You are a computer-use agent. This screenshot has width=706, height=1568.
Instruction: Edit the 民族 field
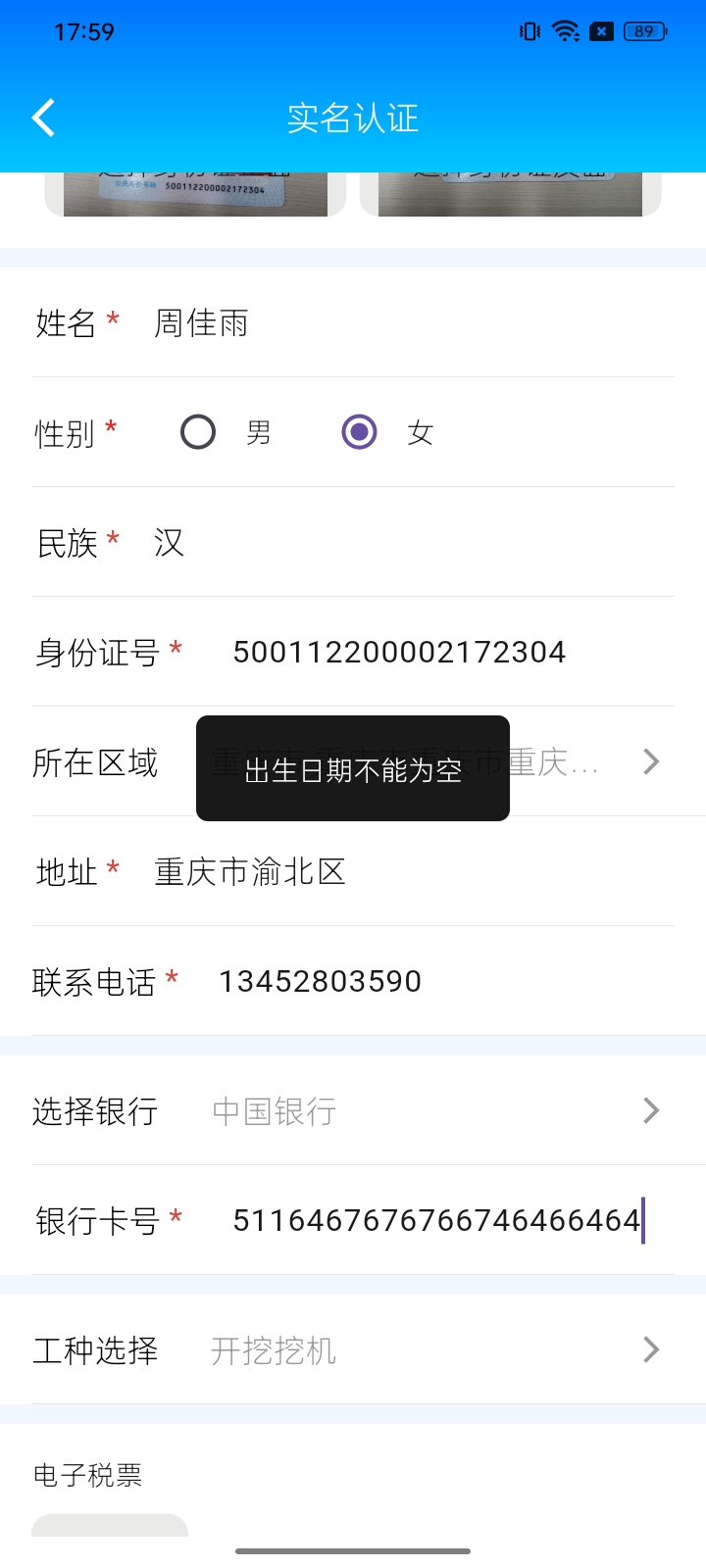[x=392, y=543]
